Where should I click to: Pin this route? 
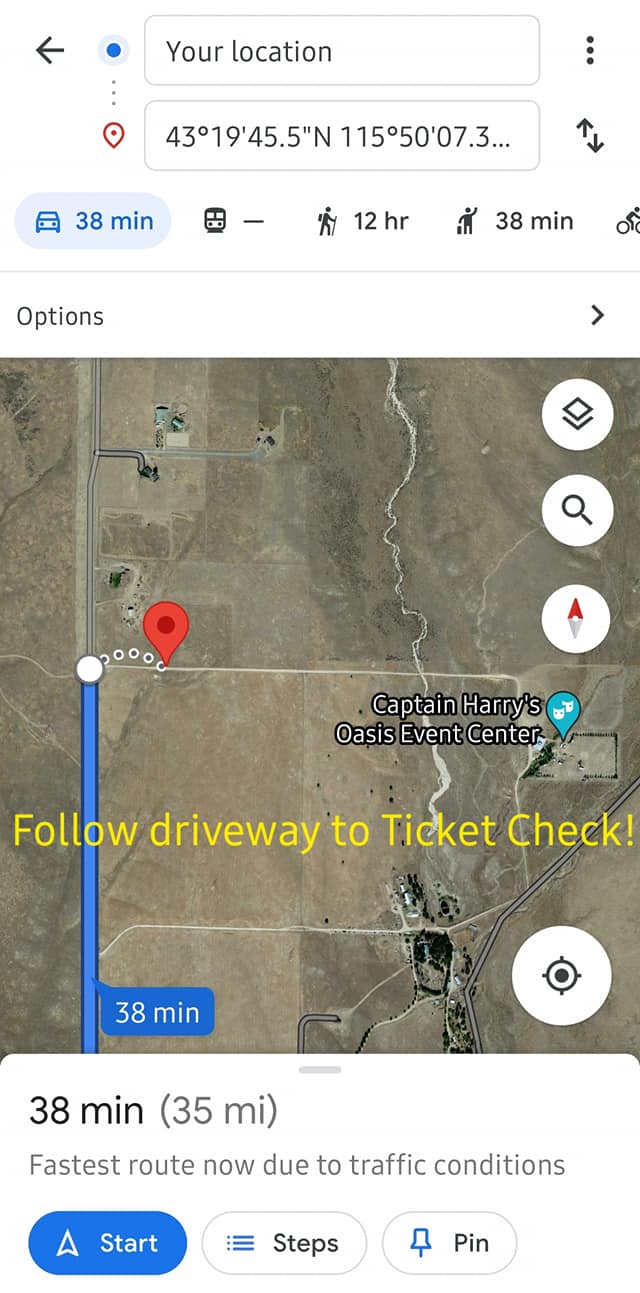[x=450, y=1243]
